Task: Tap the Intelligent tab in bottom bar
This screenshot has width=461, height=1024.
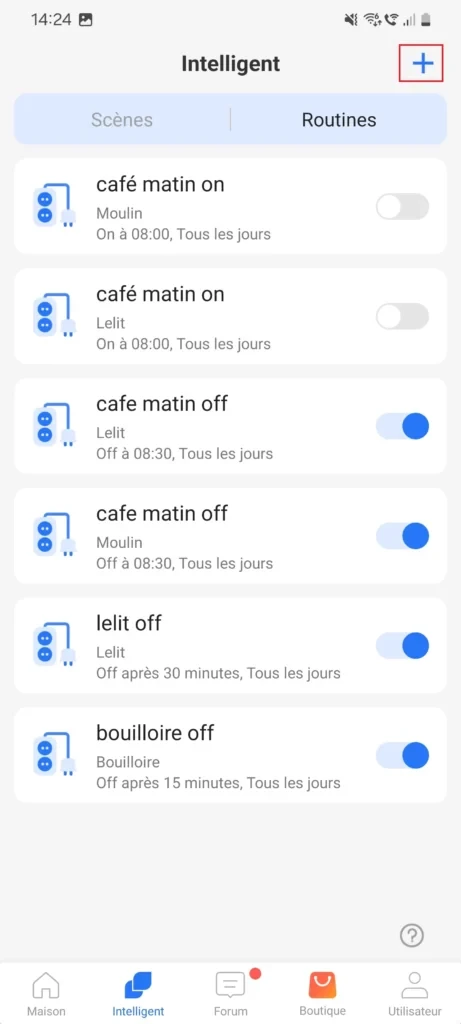Action: [x=138, y=994]
